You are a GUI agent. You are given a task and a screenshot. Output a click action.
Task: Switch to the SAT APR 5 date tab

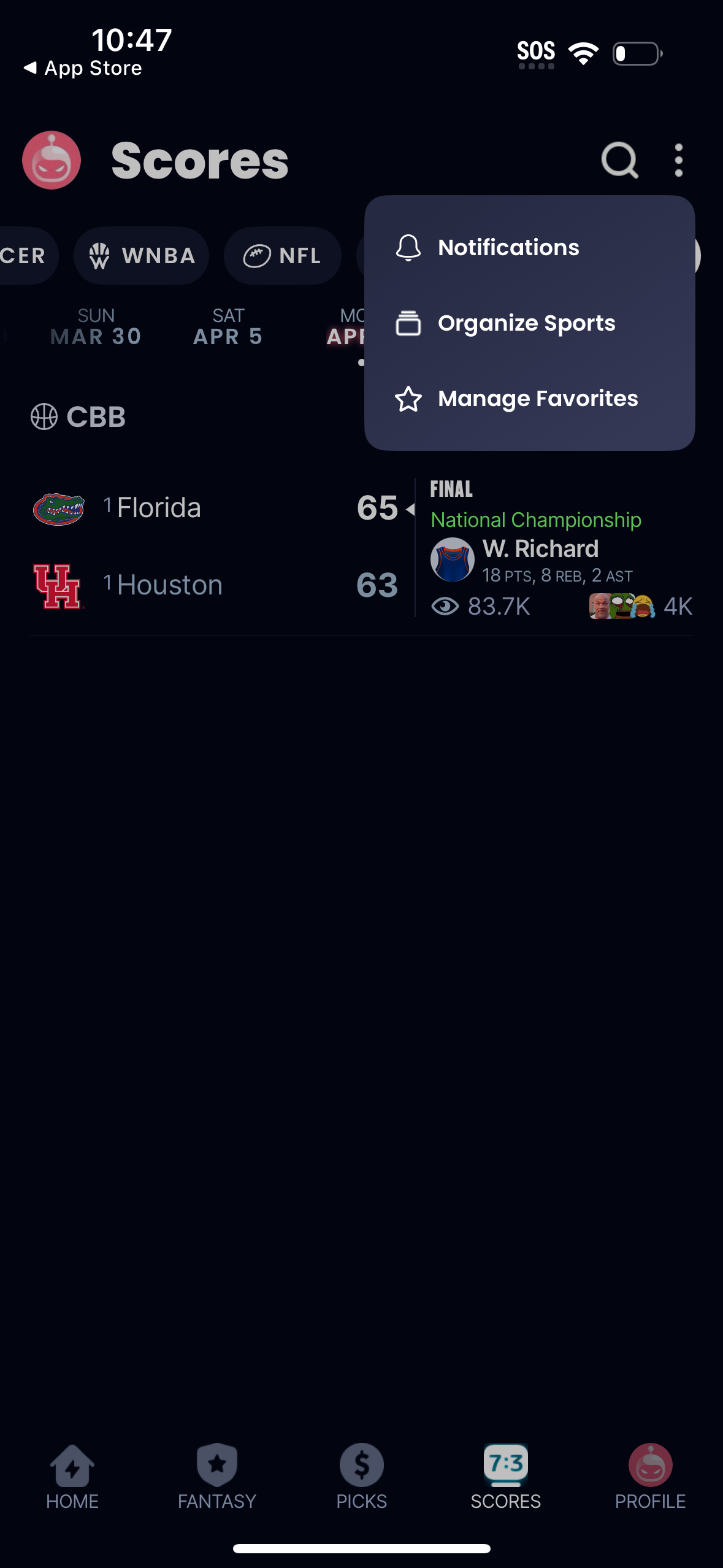[x=228, y=327]
